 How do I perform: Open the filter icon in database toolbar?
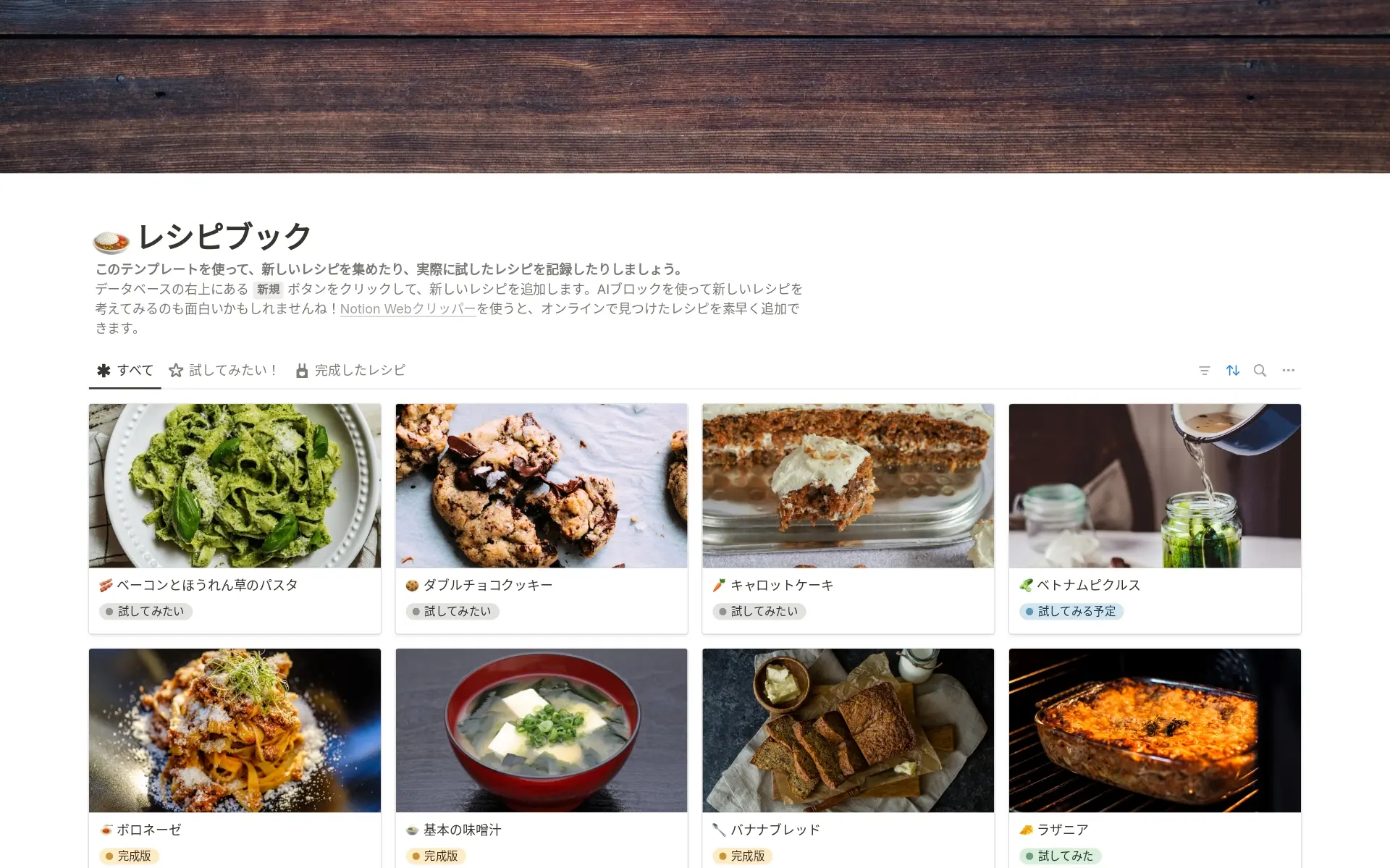coord(1204,371)
